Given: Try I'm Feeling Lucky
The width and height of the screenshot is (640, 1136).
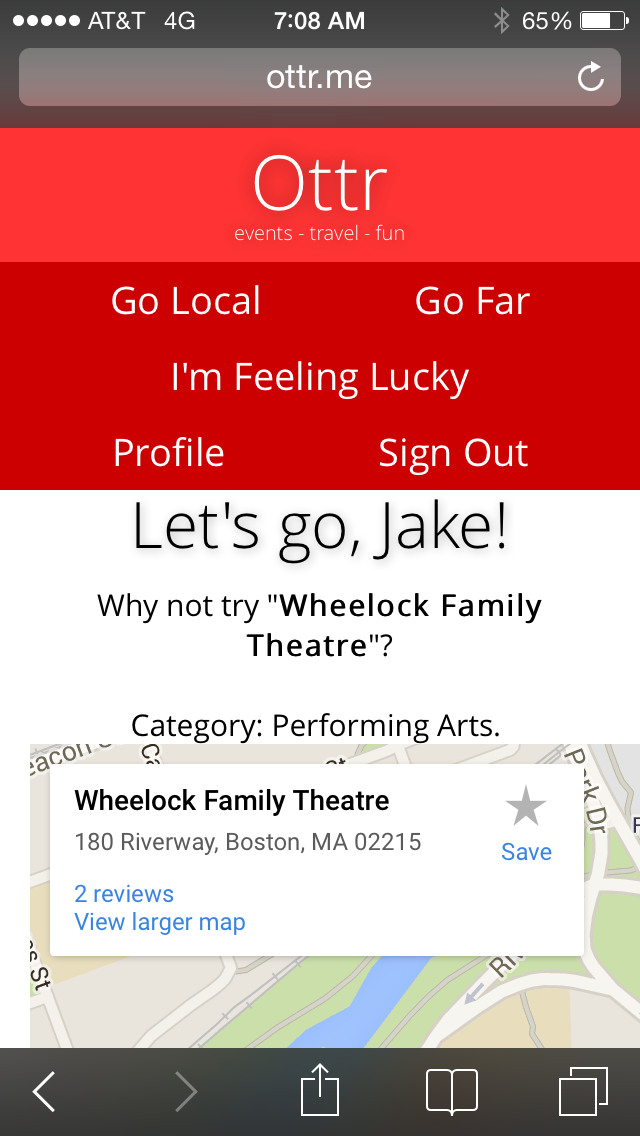Looking at the screenshot, I should [x=320, y=377].
